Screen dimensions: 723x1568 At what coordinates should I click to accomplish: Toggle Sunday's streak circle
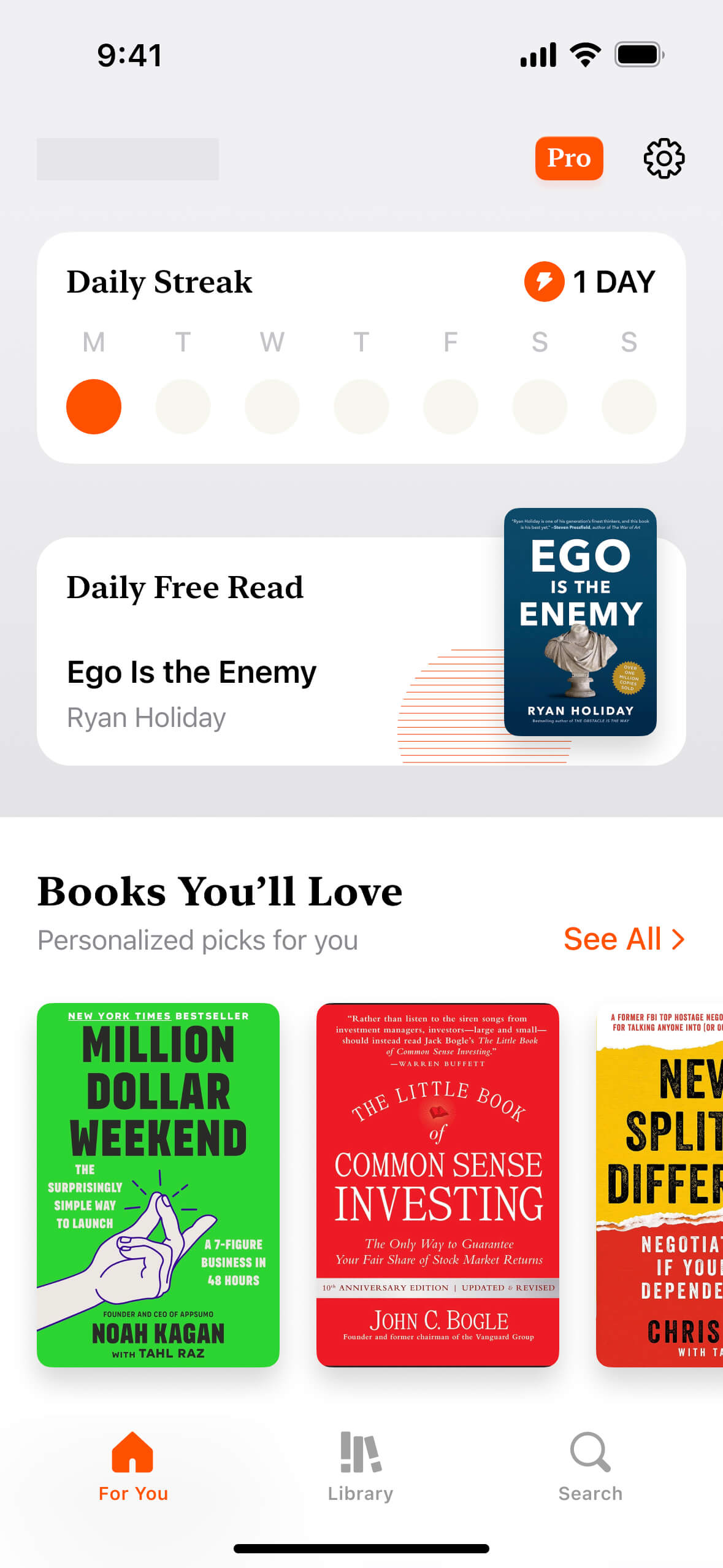pyautogui.click(x=627, y=405)
